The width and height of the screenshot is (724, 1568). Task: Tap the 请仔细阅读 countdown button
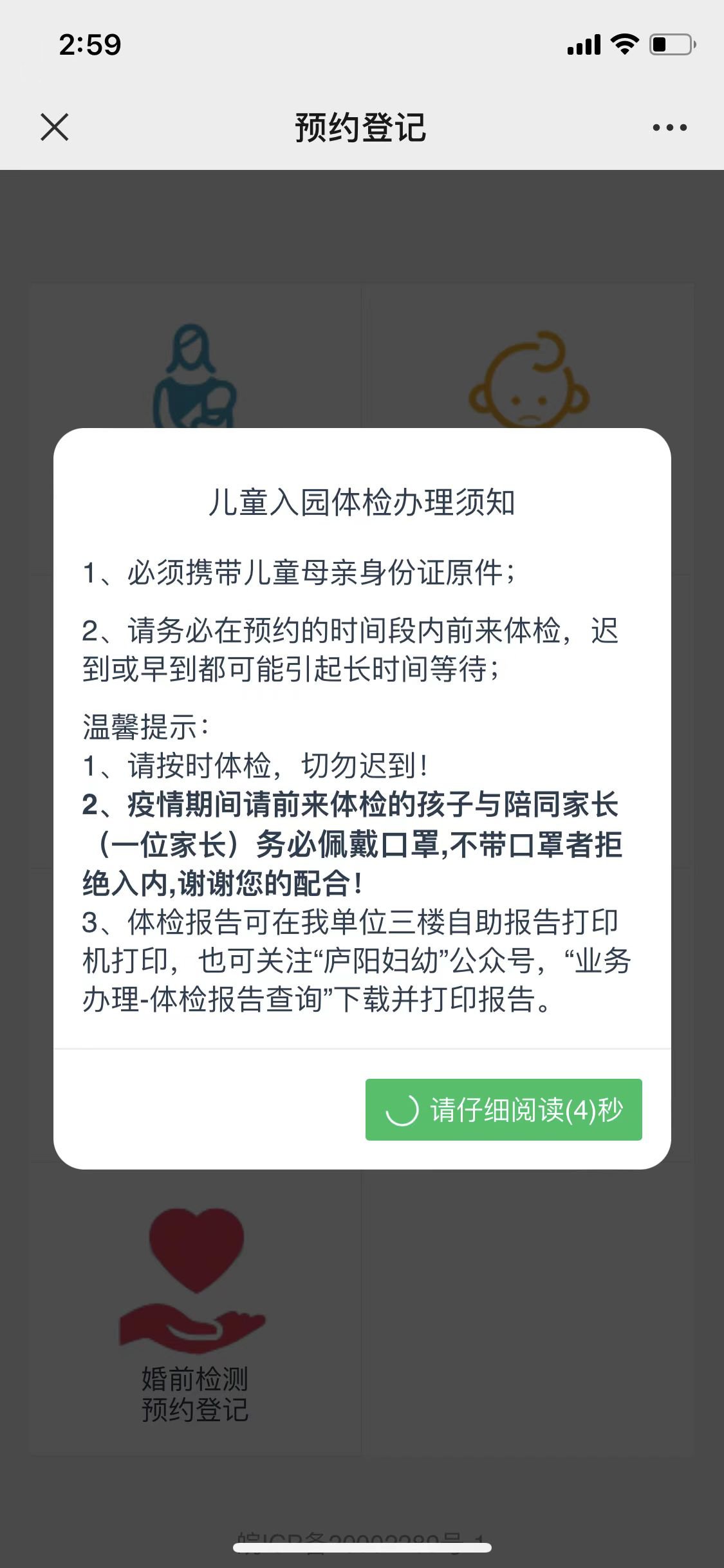pyautogui.click(x=503, y=1110)
